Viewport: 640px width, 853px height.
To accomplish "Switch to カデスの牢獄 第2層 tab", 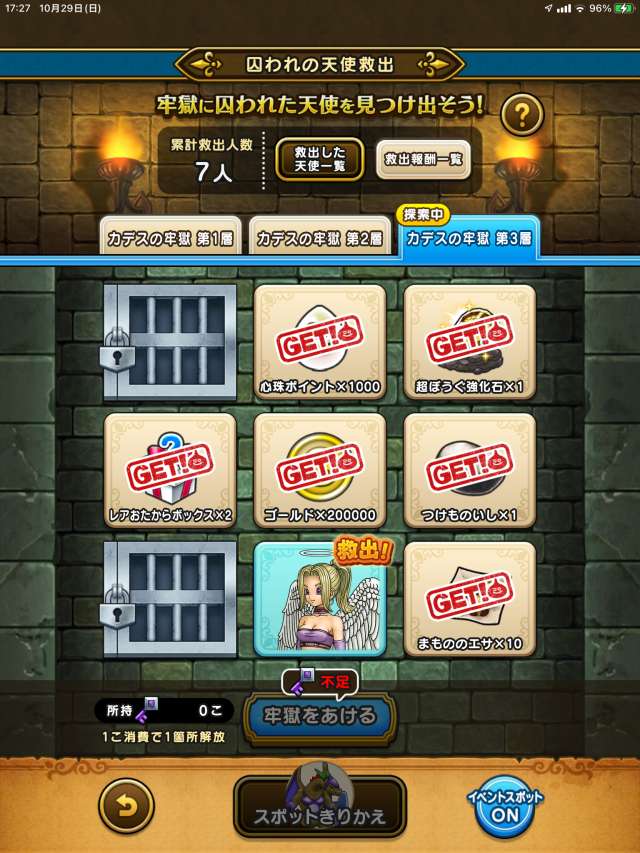I will [319, 240].
